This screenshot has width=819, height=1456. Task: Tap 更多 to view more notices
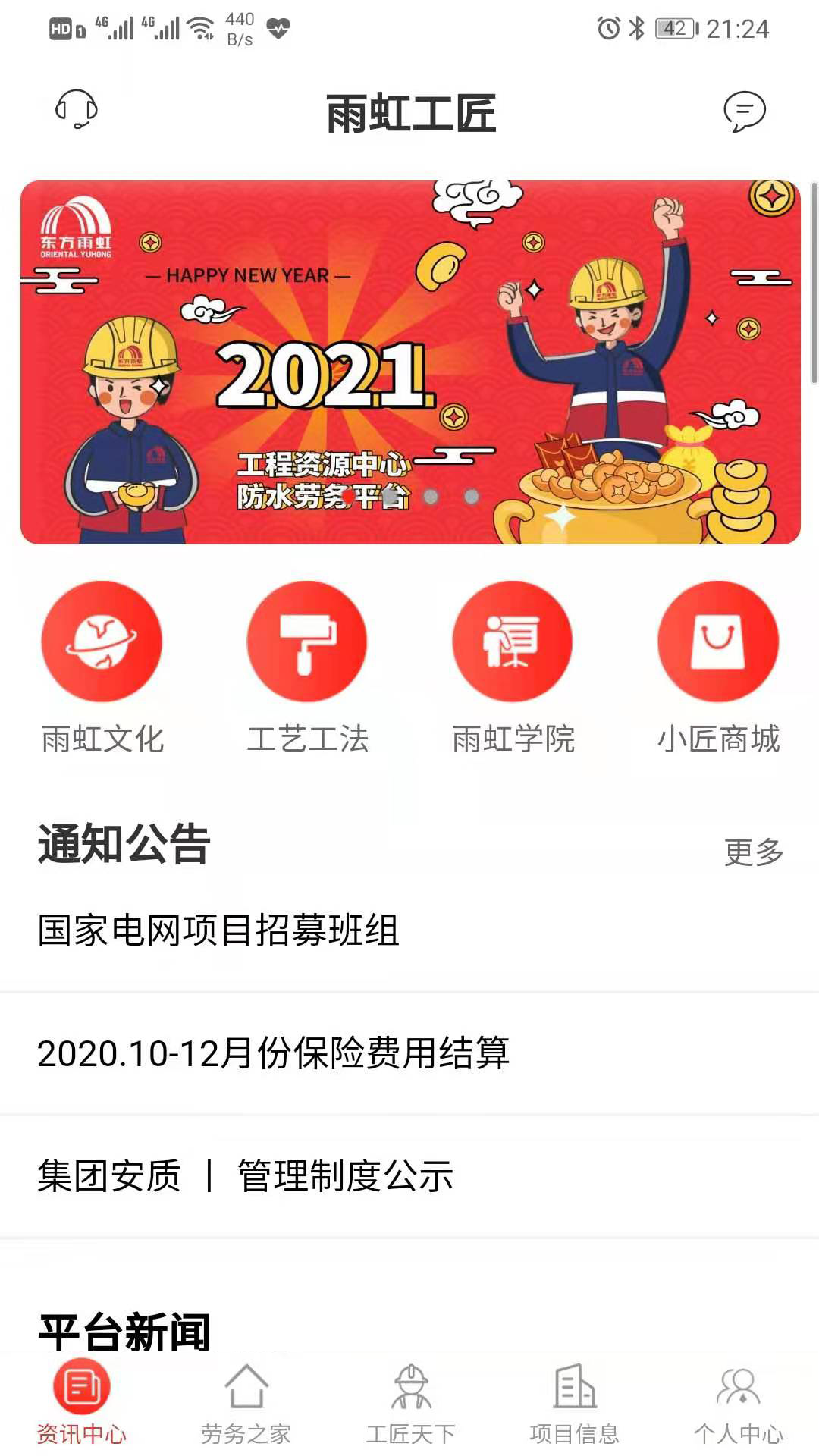click(753, 852)
